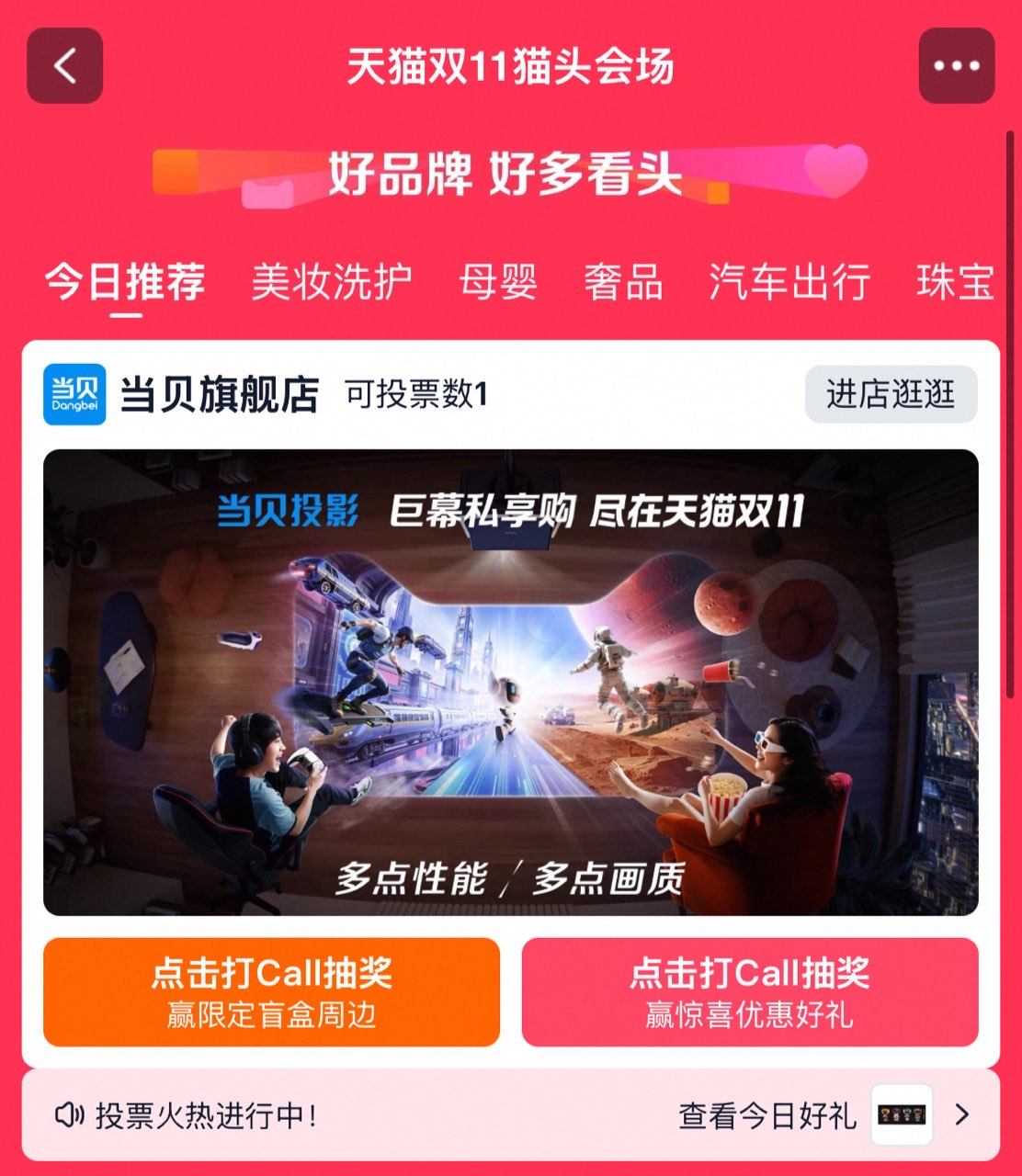
Task: Open the 当贝旗舰店 store header
Action: tap(219, 395)
